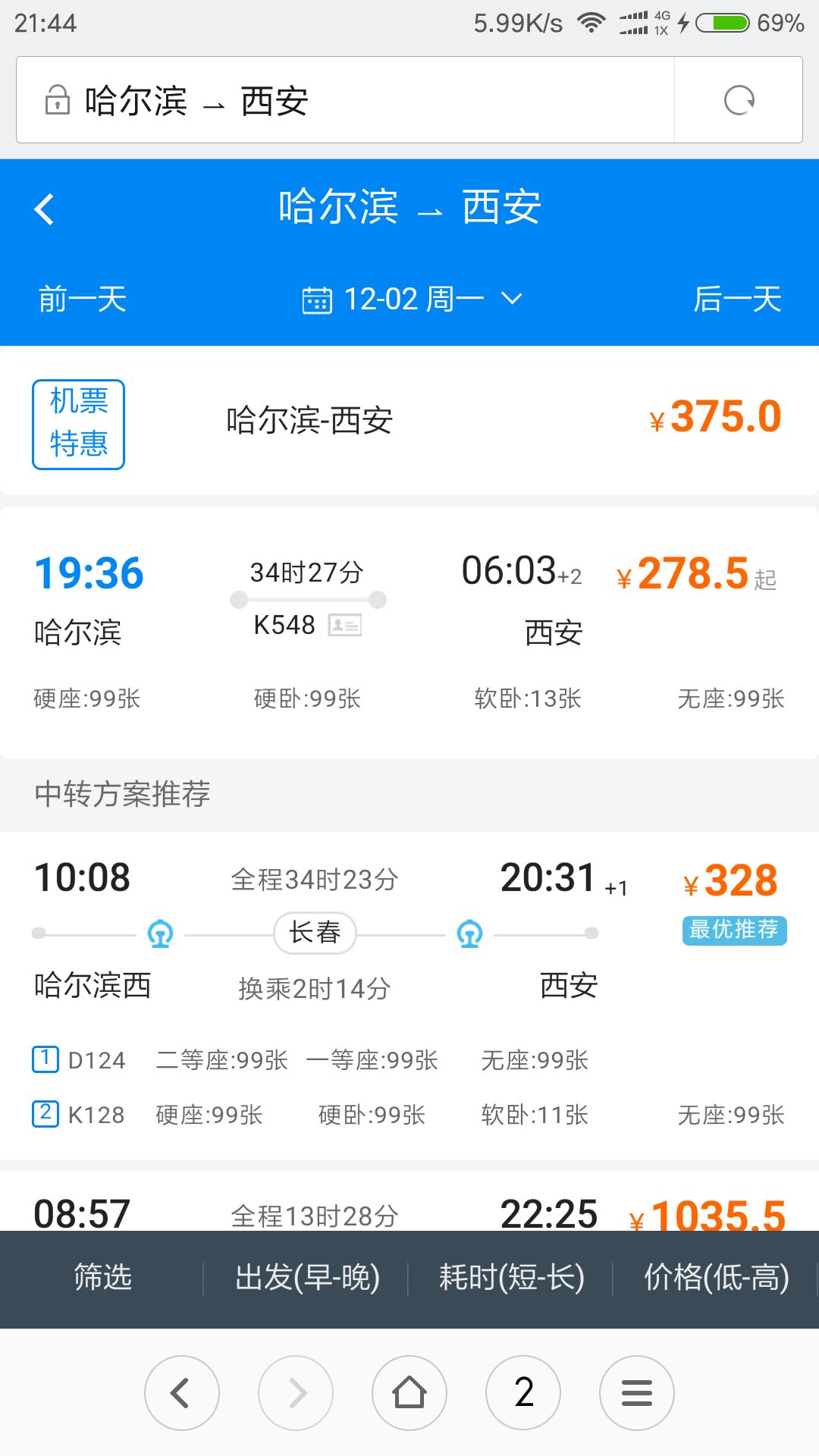Switch to the previous day (前一天)
This screenshot has width=819, height=1456.
tap(83, 299)
